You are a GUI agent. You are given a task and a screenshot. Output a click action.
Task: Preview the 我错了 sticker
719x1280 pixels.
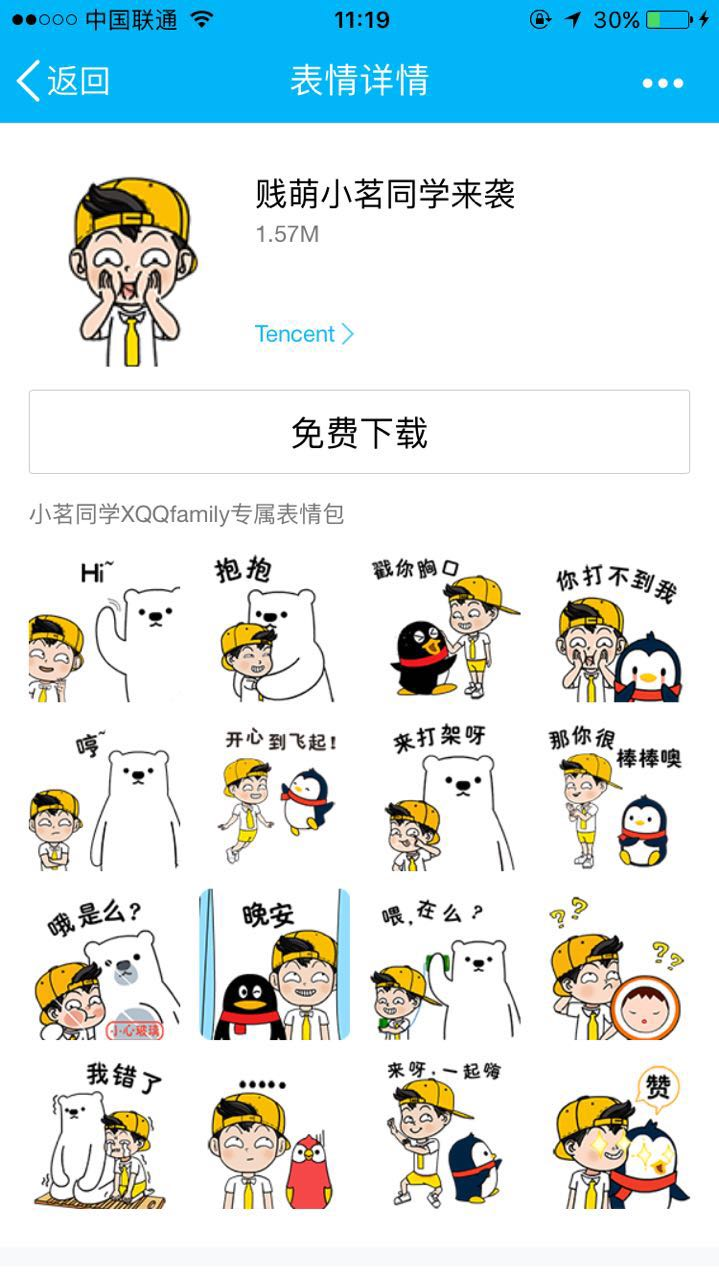[x=104, y=1134]
